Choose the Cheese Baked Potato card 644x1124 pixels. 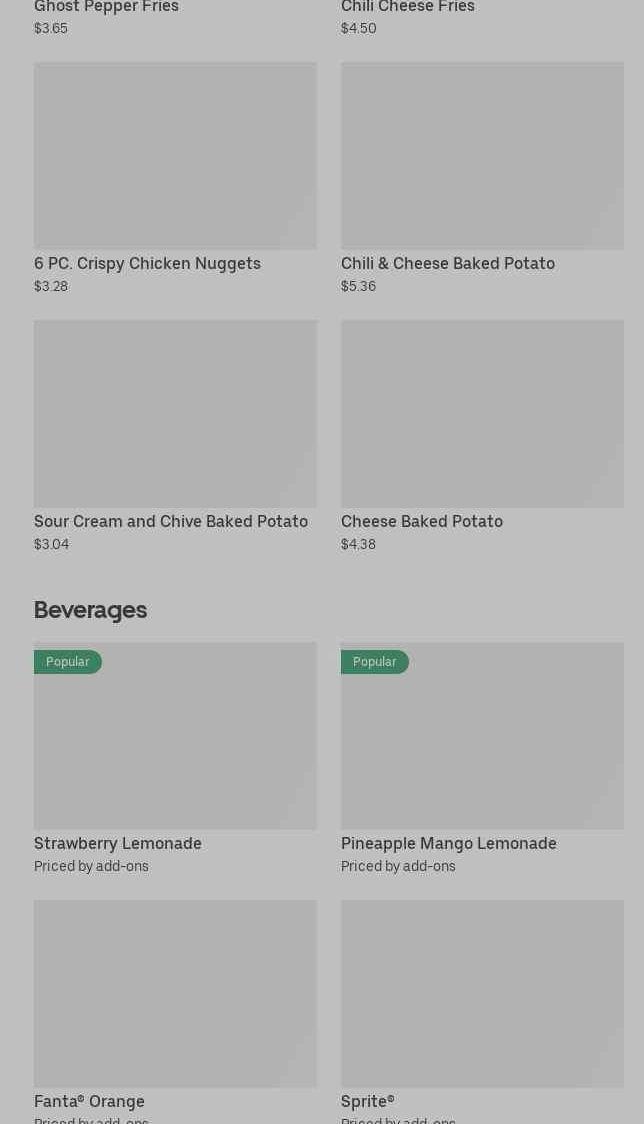click(482, 414)
